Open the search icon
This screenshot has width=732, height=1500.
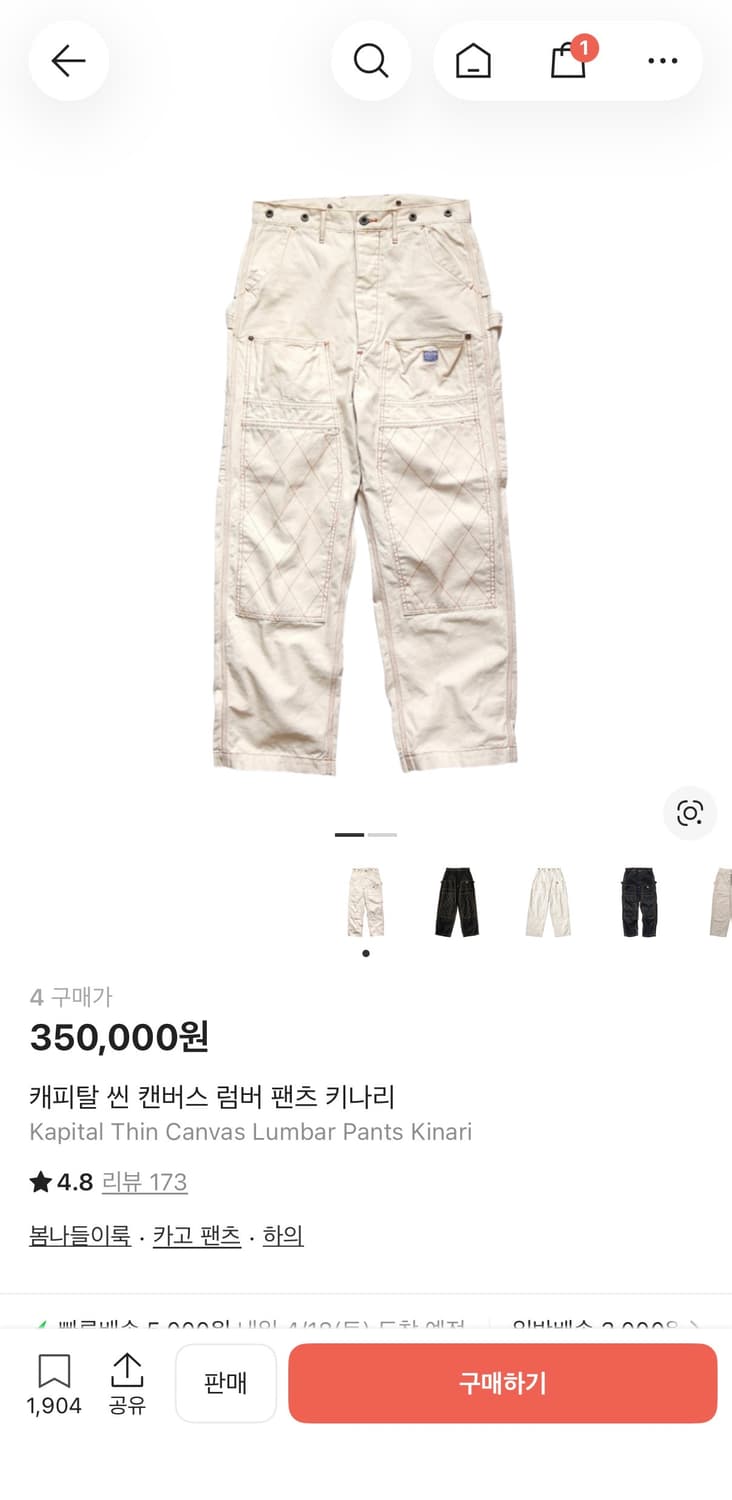pyautogui.click(x=371, y=61)
